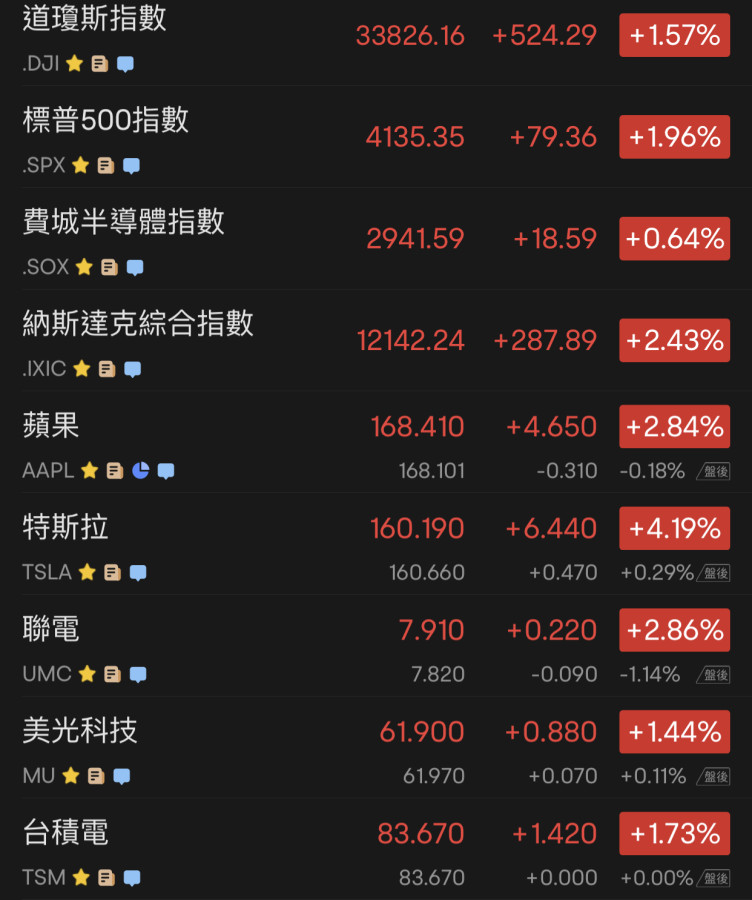Screen dimensions: 752x900
Task: Open 台積電 TSM stock details
Action: [66, 833]
